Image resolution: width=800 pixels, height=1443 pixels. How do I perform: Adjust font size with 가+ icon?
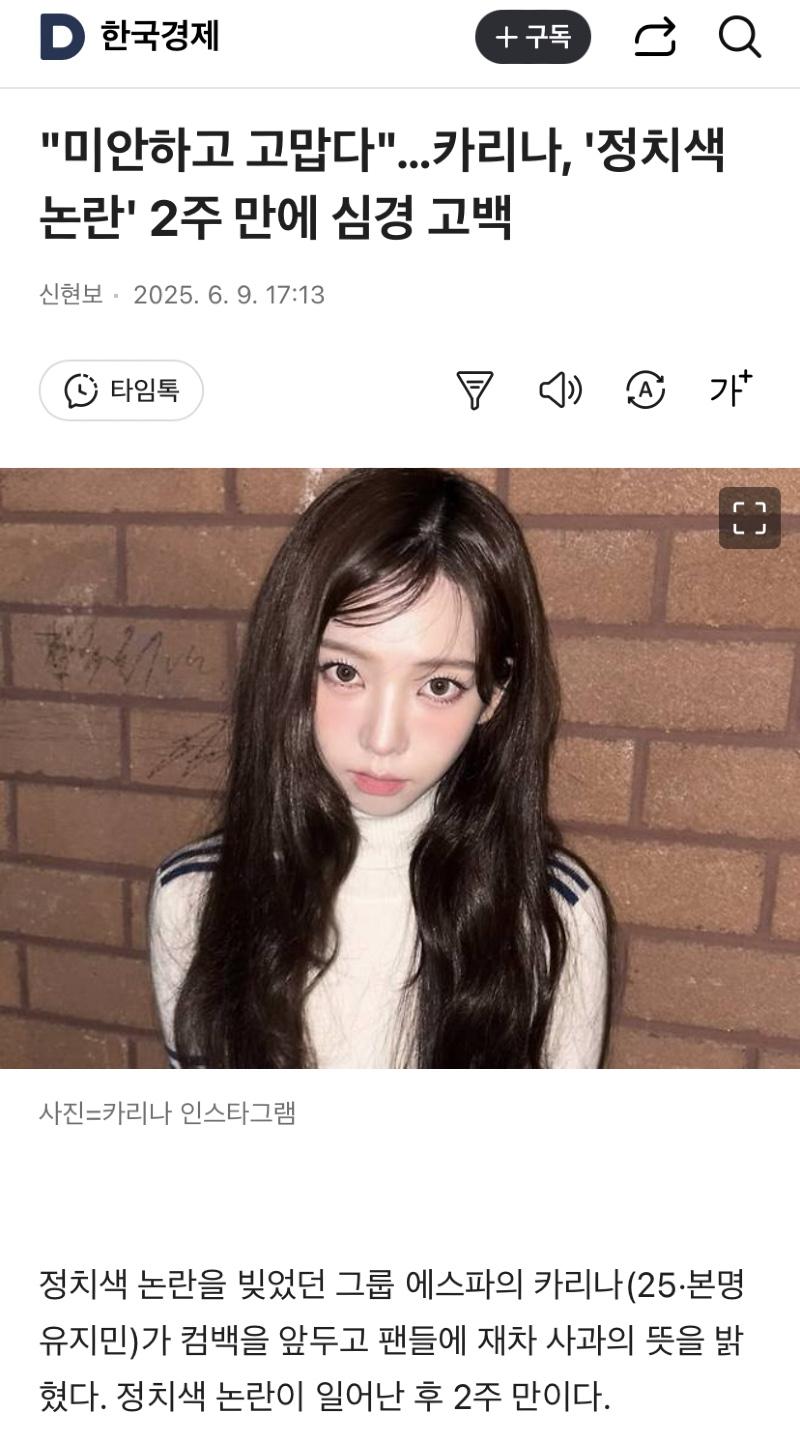(x=730, y=389)
